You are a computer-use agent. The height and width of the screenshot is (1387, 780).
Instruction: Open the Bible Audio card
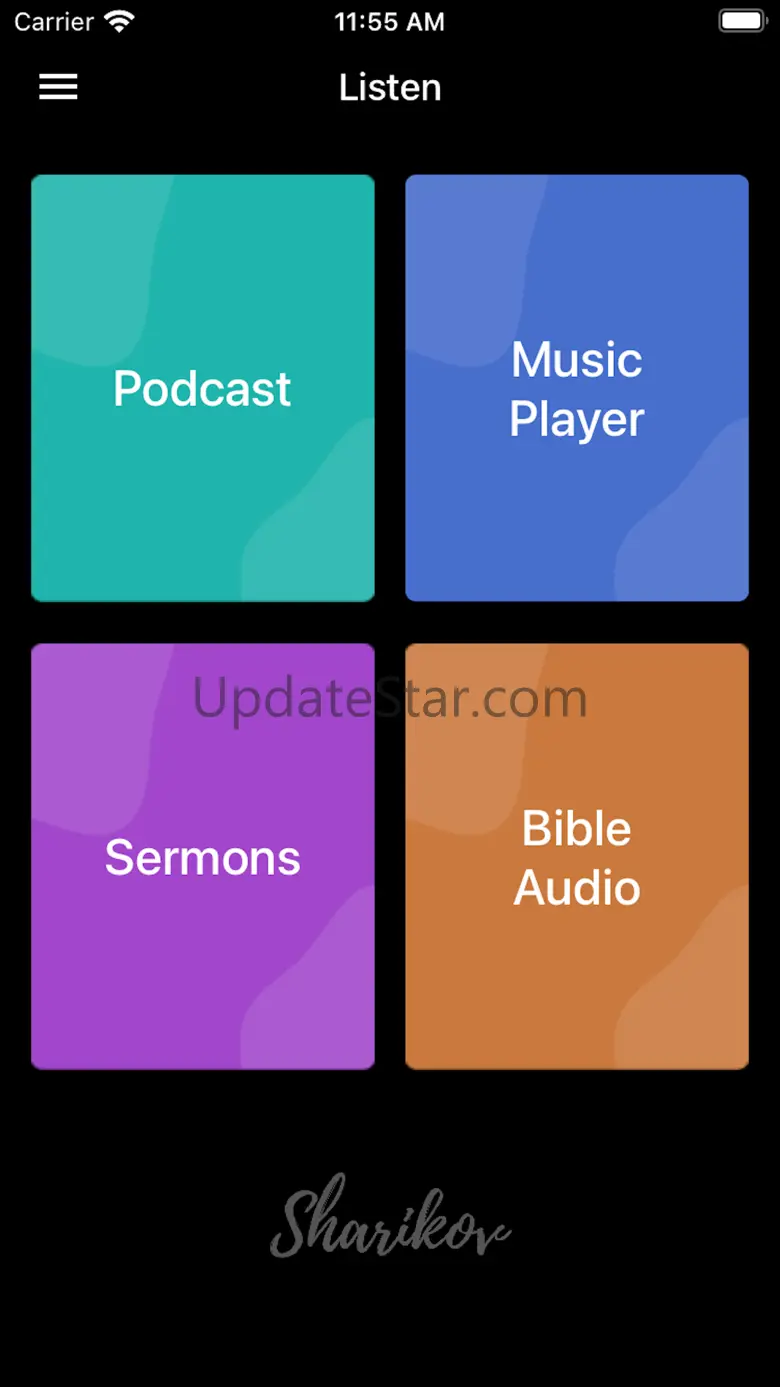point(577,857)
